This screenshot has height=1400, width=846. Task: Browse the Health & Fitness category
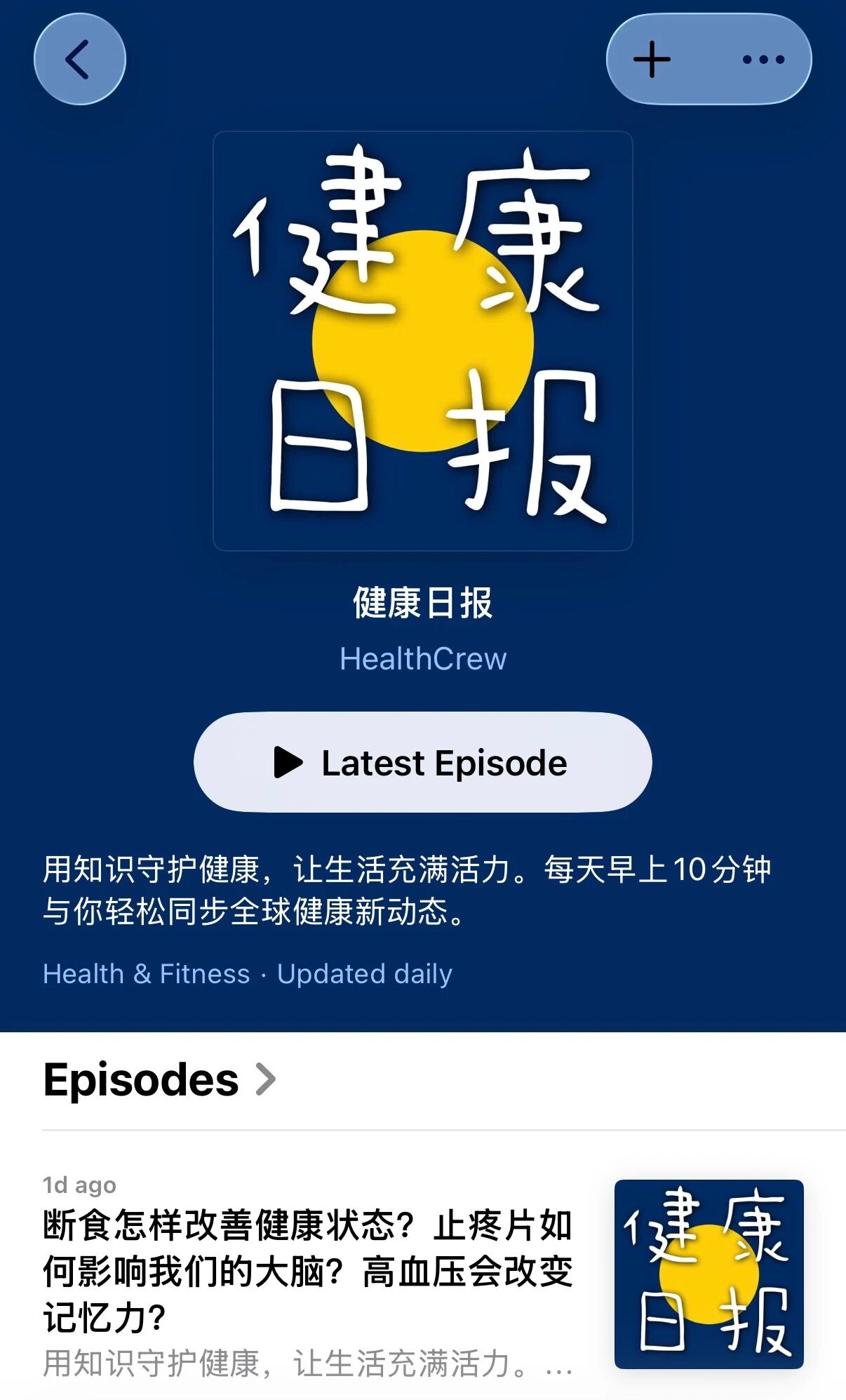146,974
